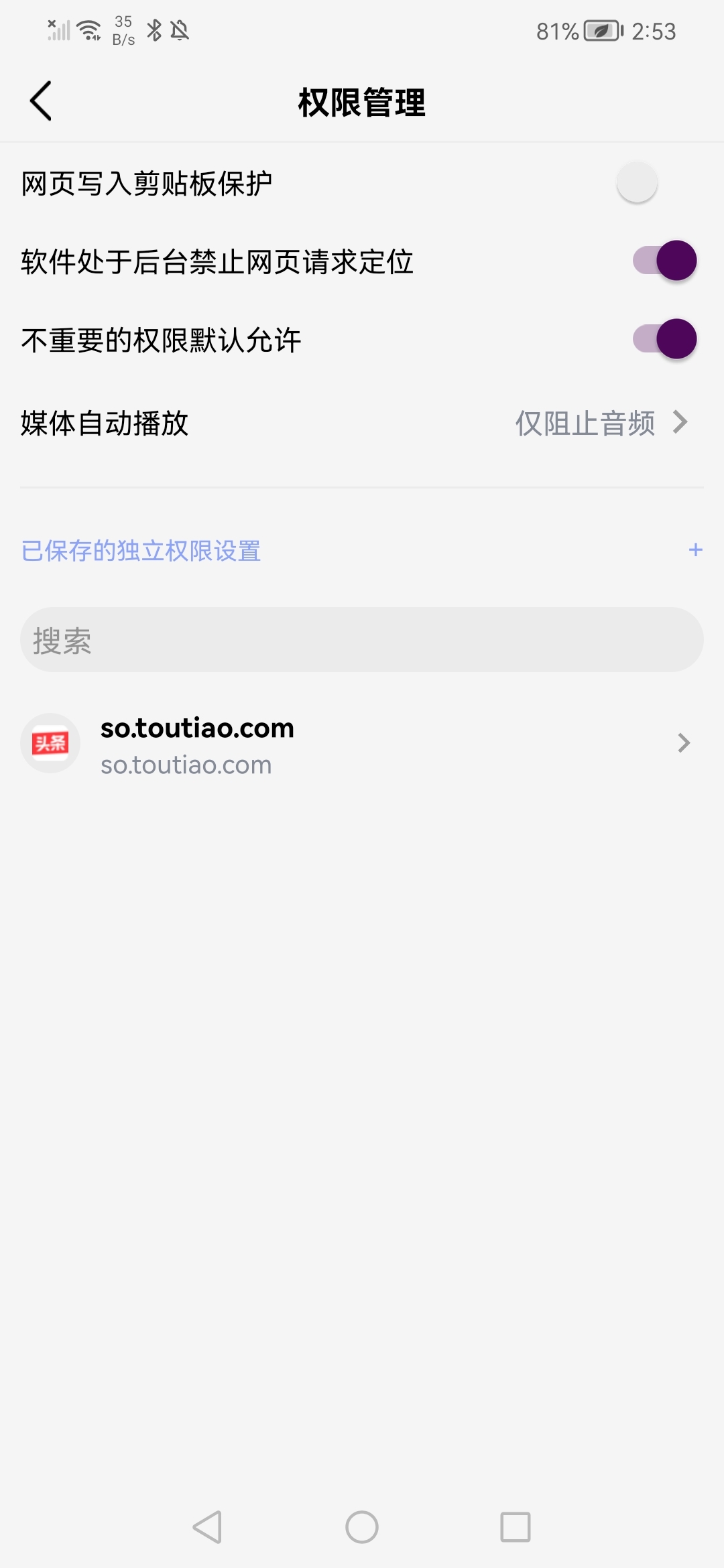Select the so.toutiao.com list entry
The height and width of the screenshot is (1568, 724).
tap(268, 744)
